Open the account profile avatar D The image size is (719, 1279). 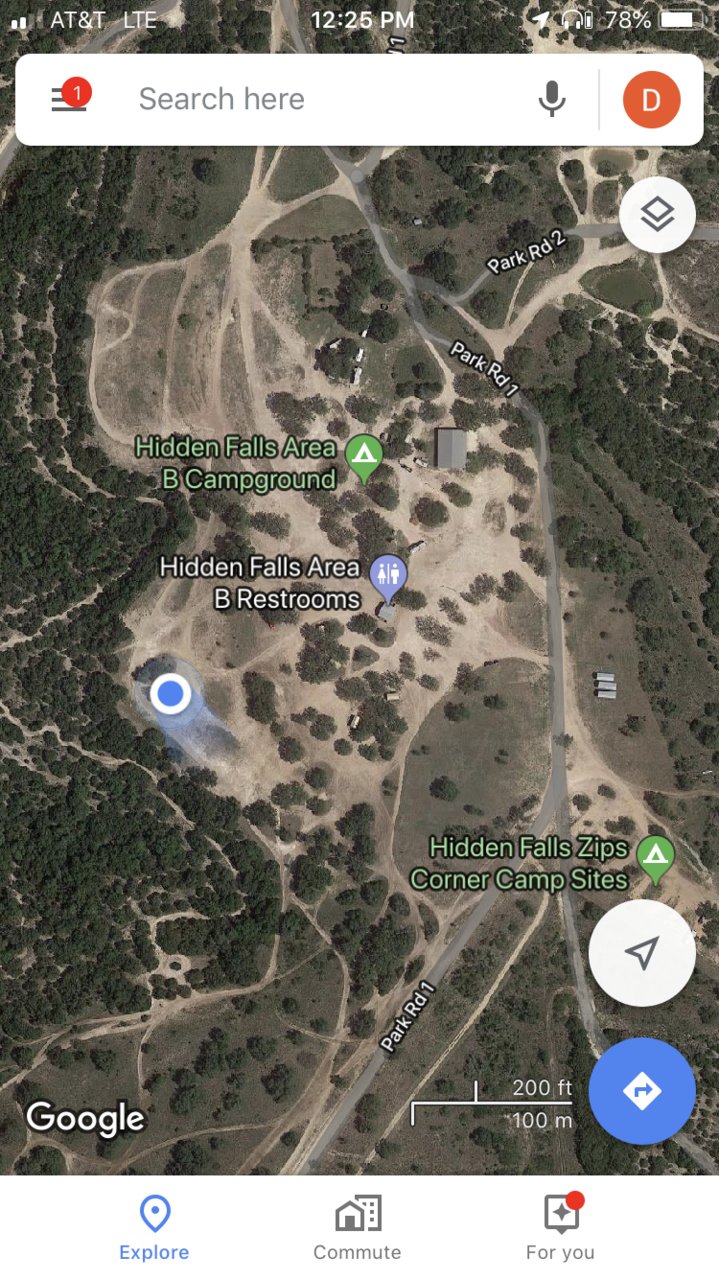(x=651, y=100)
